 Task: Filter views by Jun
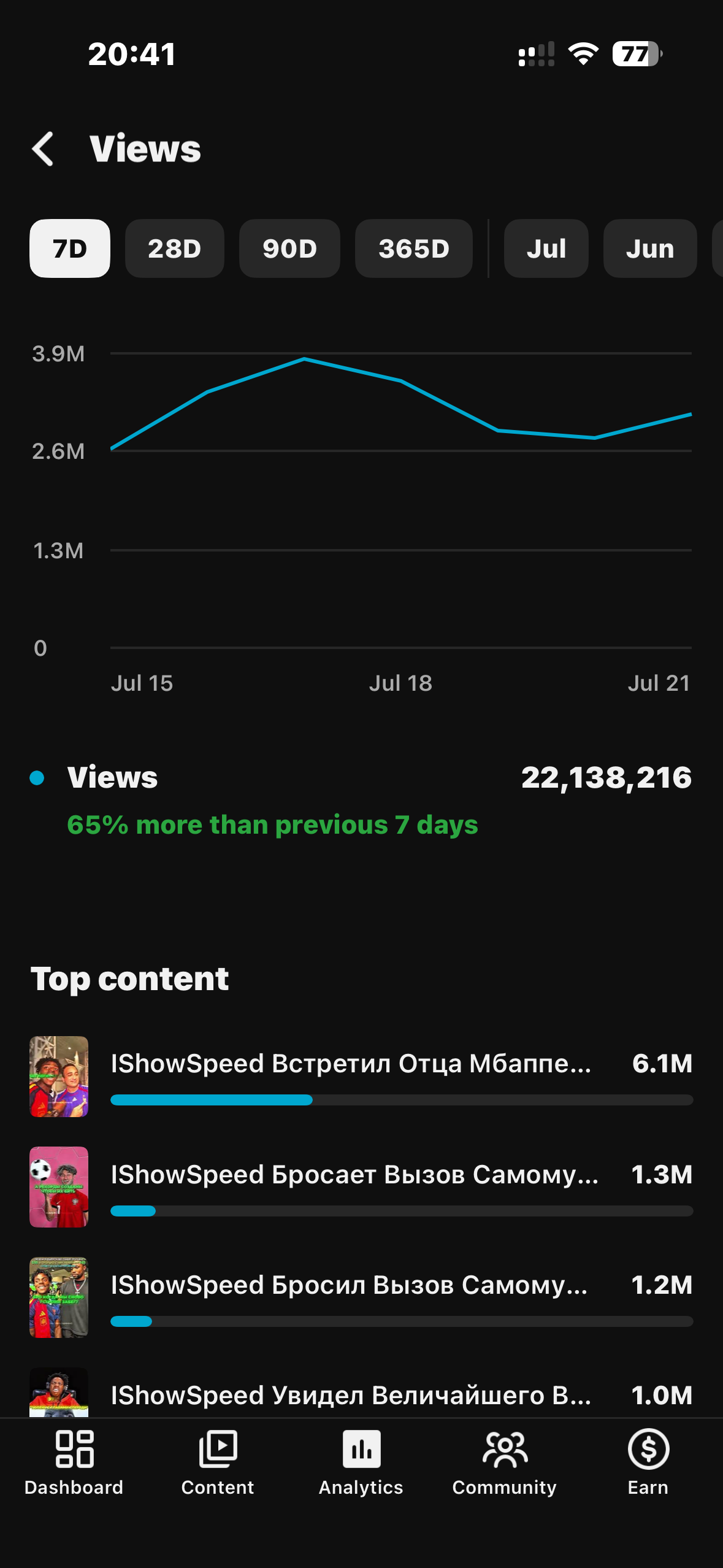tap(650, 248)
